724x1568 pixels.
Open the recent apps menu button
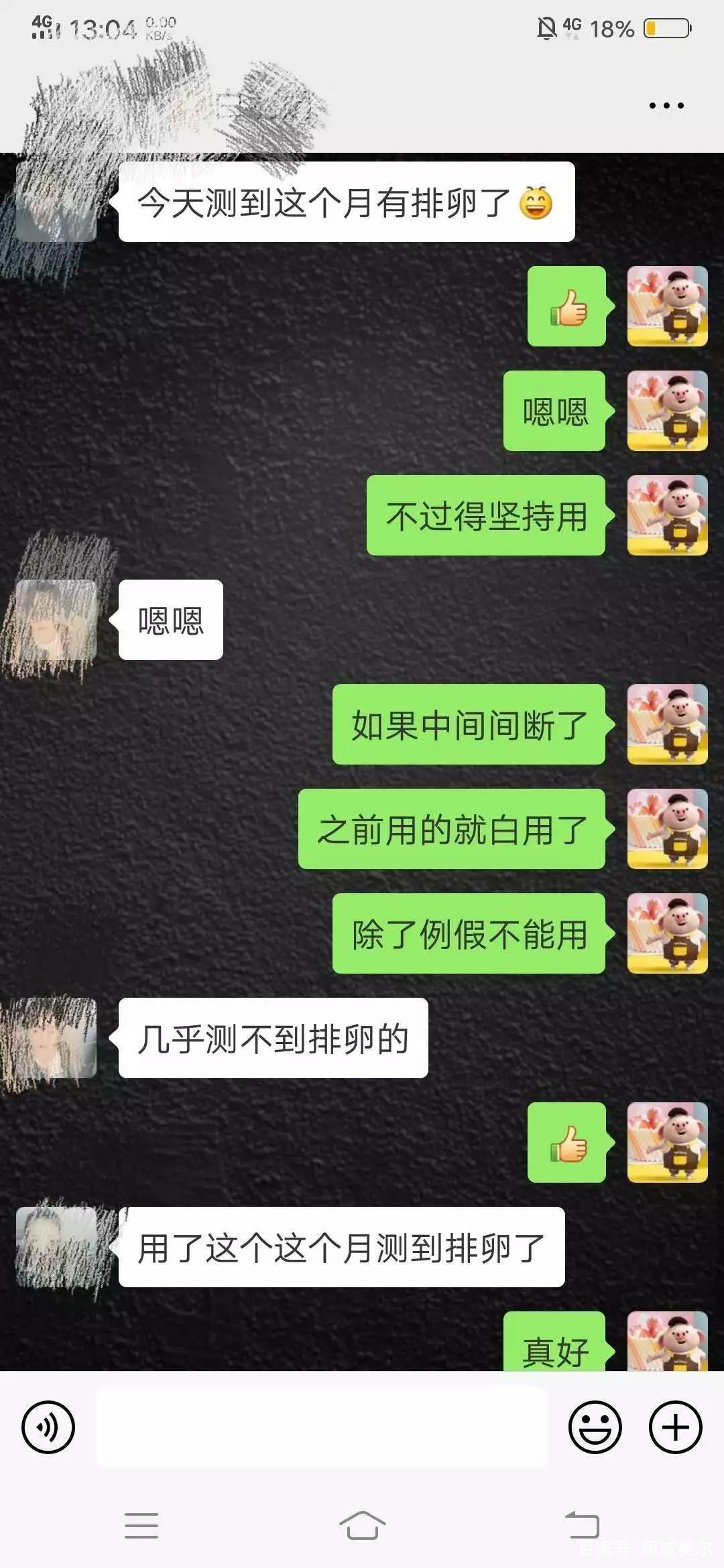(141, 1525)
